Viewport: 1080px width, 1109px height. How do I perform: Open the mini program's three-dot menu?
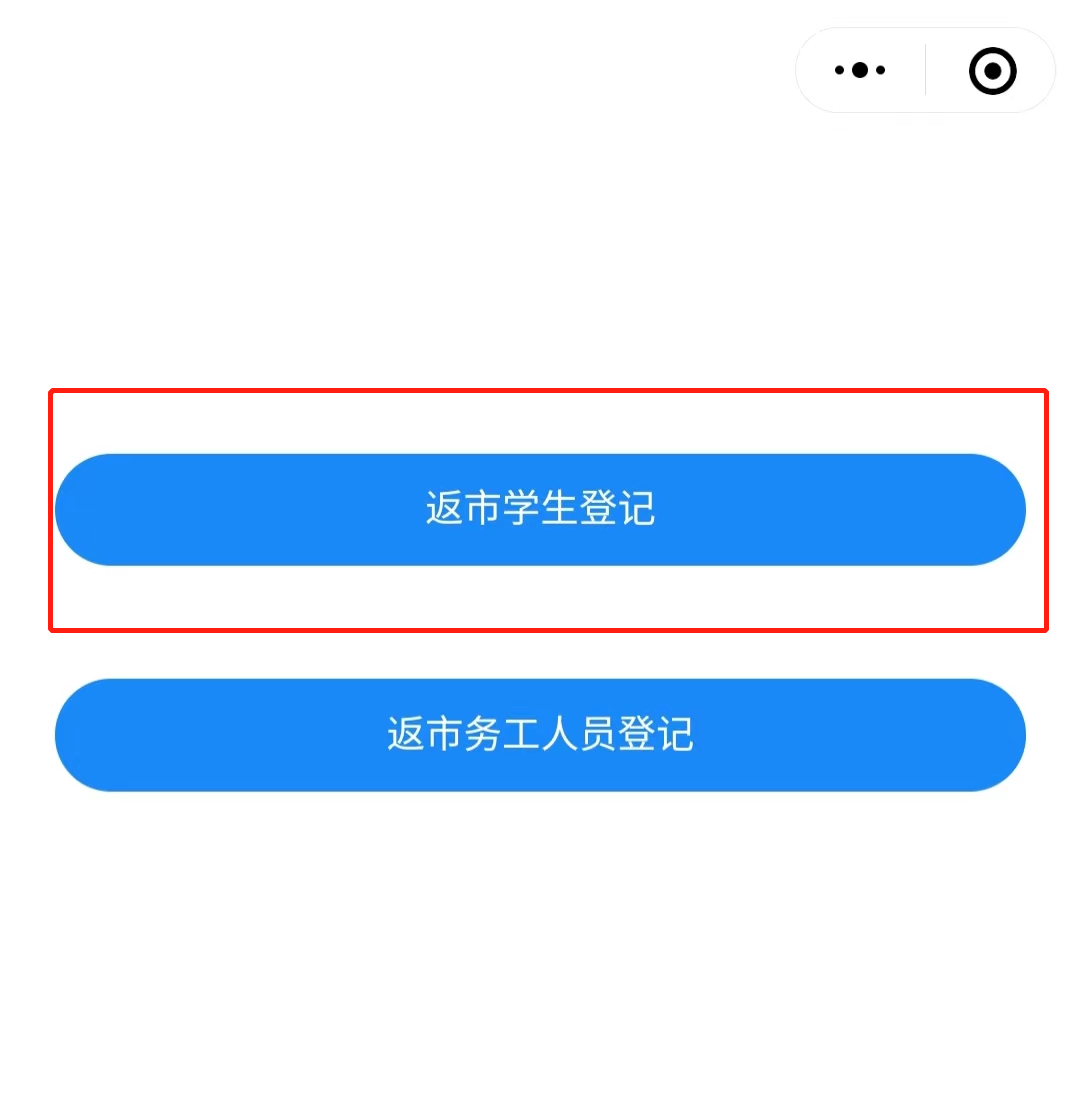click(x=860, y=70)
